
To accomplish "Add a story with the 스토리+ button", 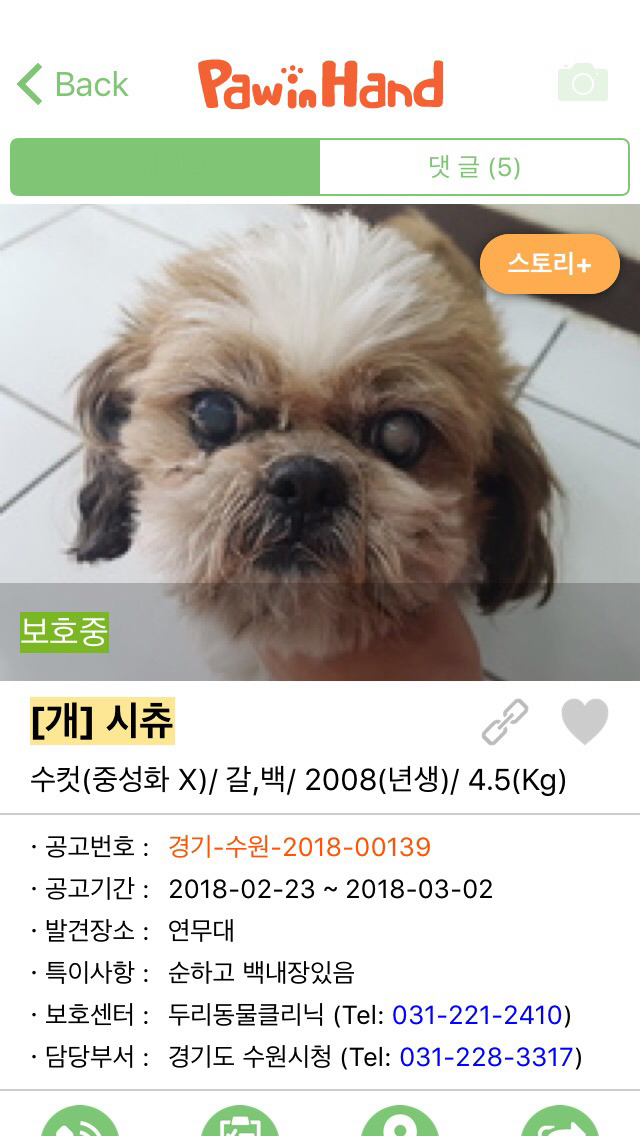I will click(x=549, y=264).
